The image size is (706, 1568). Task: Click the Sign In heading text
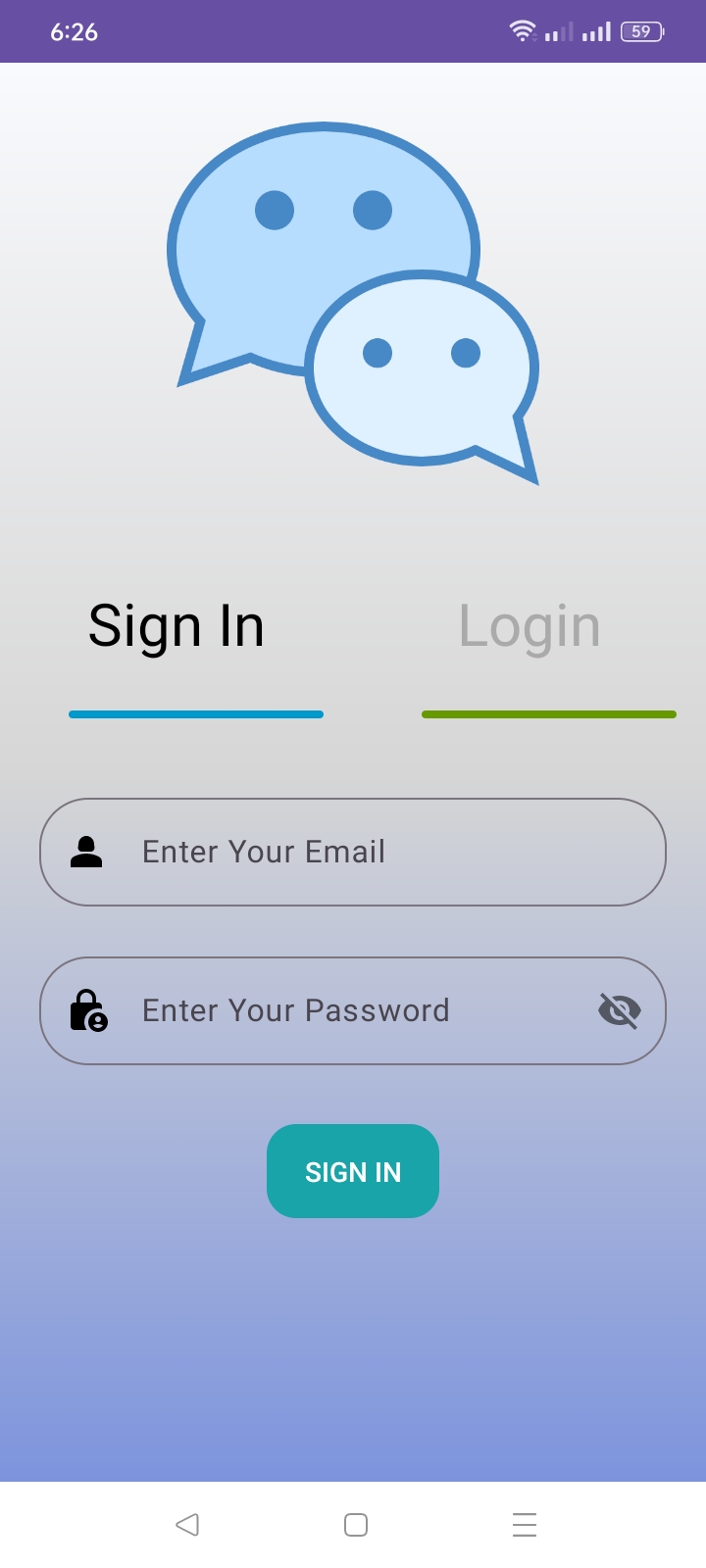pos(176,625)
